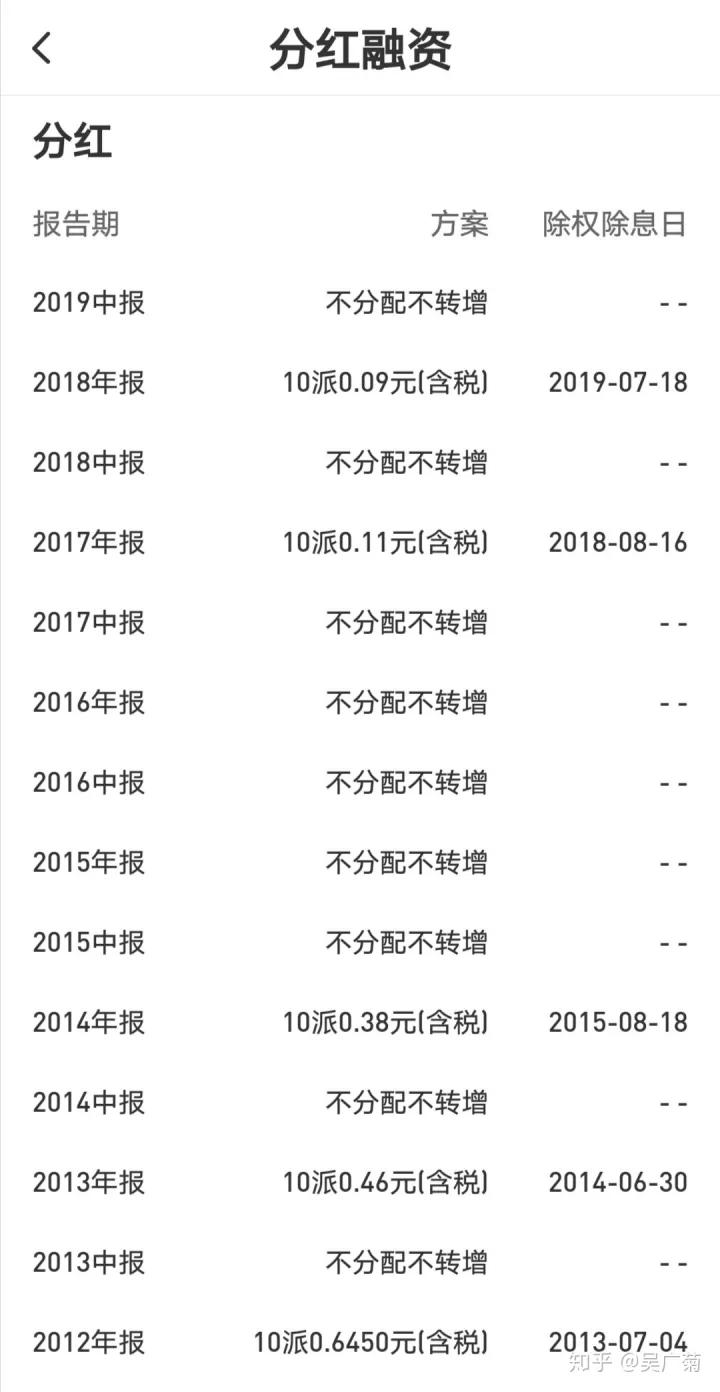Viewport: 720px width, 1392px height.
Task: Click the 方案 column header
Action: [460, 225]
